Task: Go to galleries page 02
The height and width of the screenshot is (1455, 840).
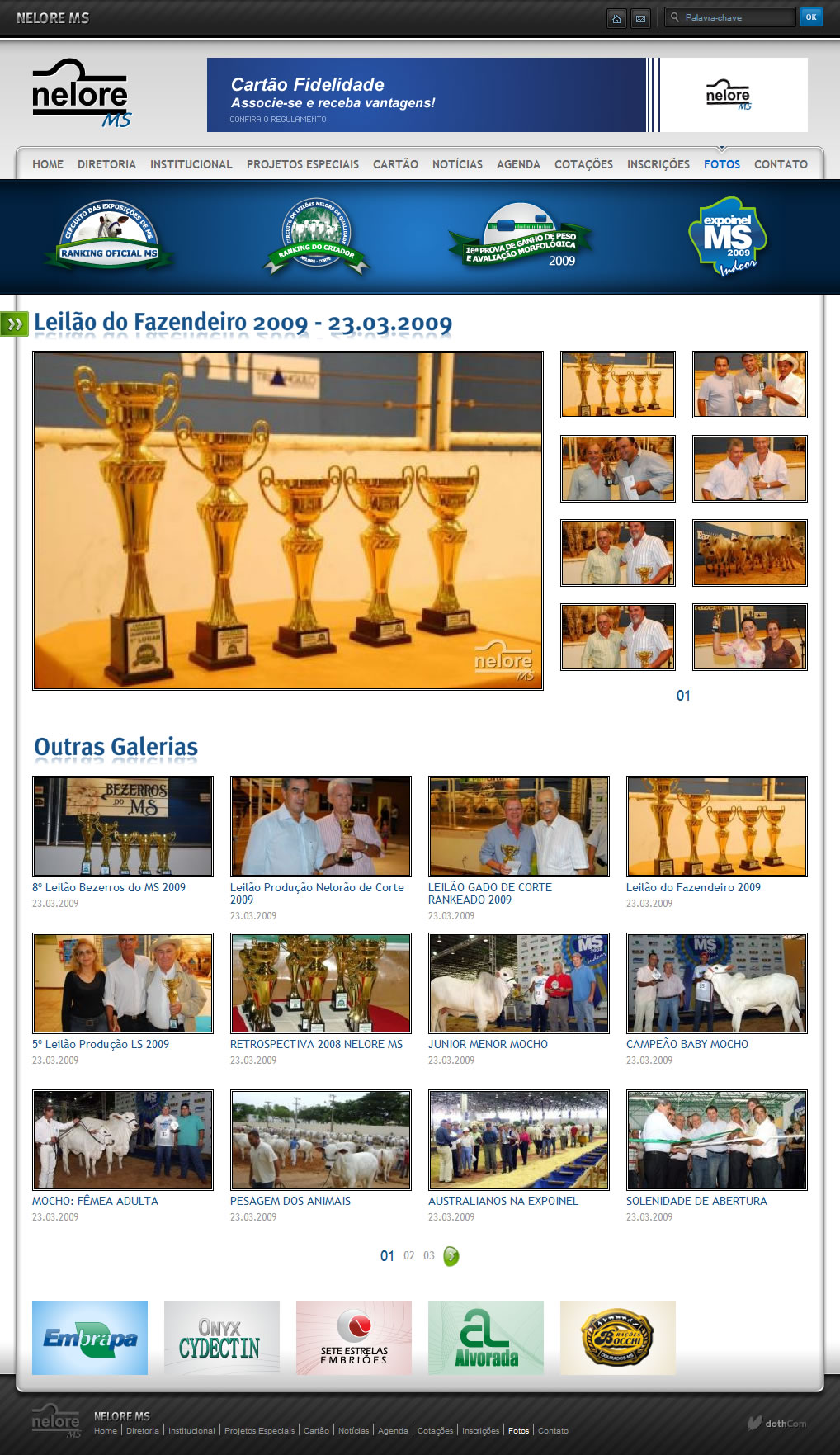Action: tap(409, 1255)
